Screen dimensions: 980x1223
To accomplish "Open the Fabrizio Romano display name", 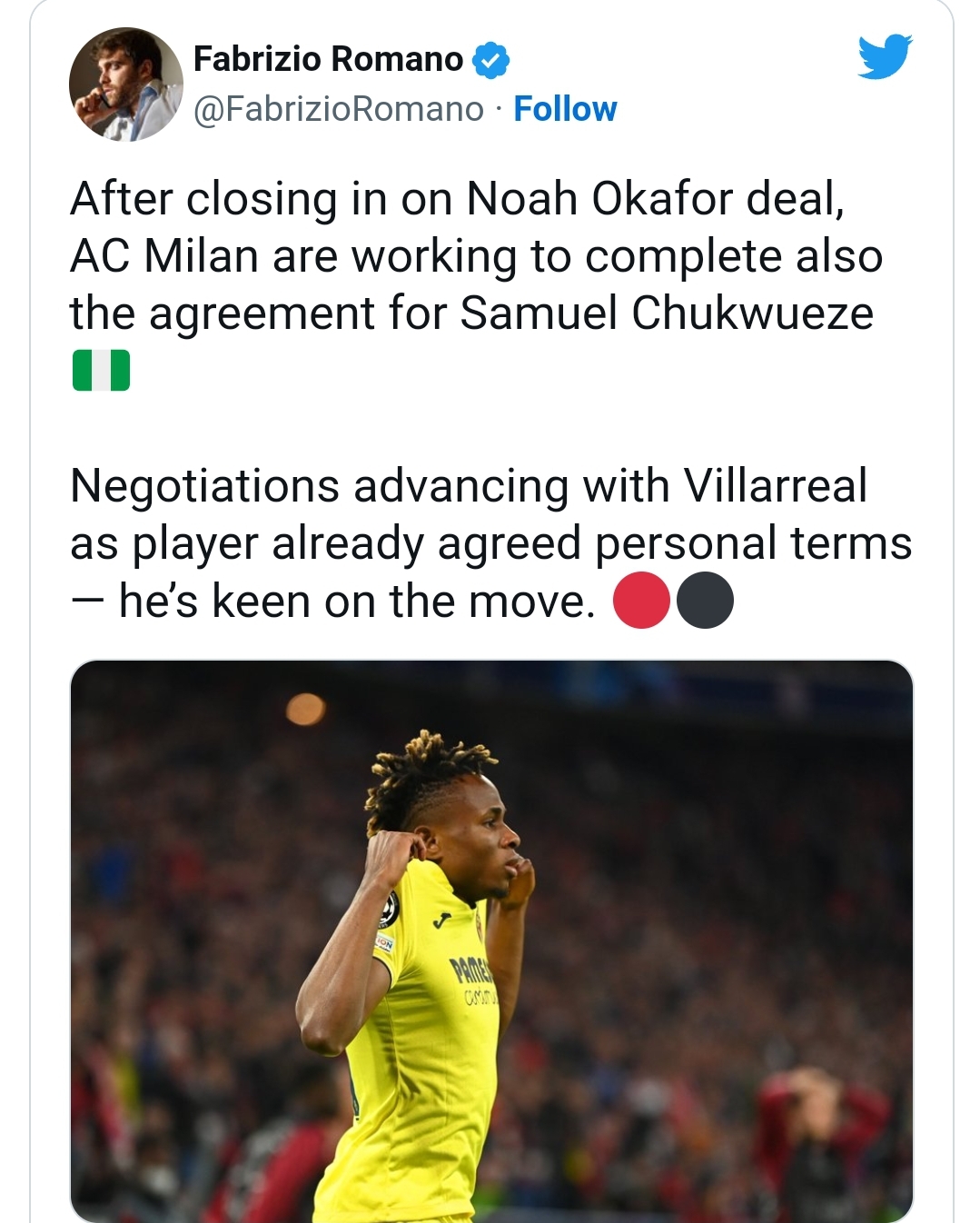I will point(328,59).
